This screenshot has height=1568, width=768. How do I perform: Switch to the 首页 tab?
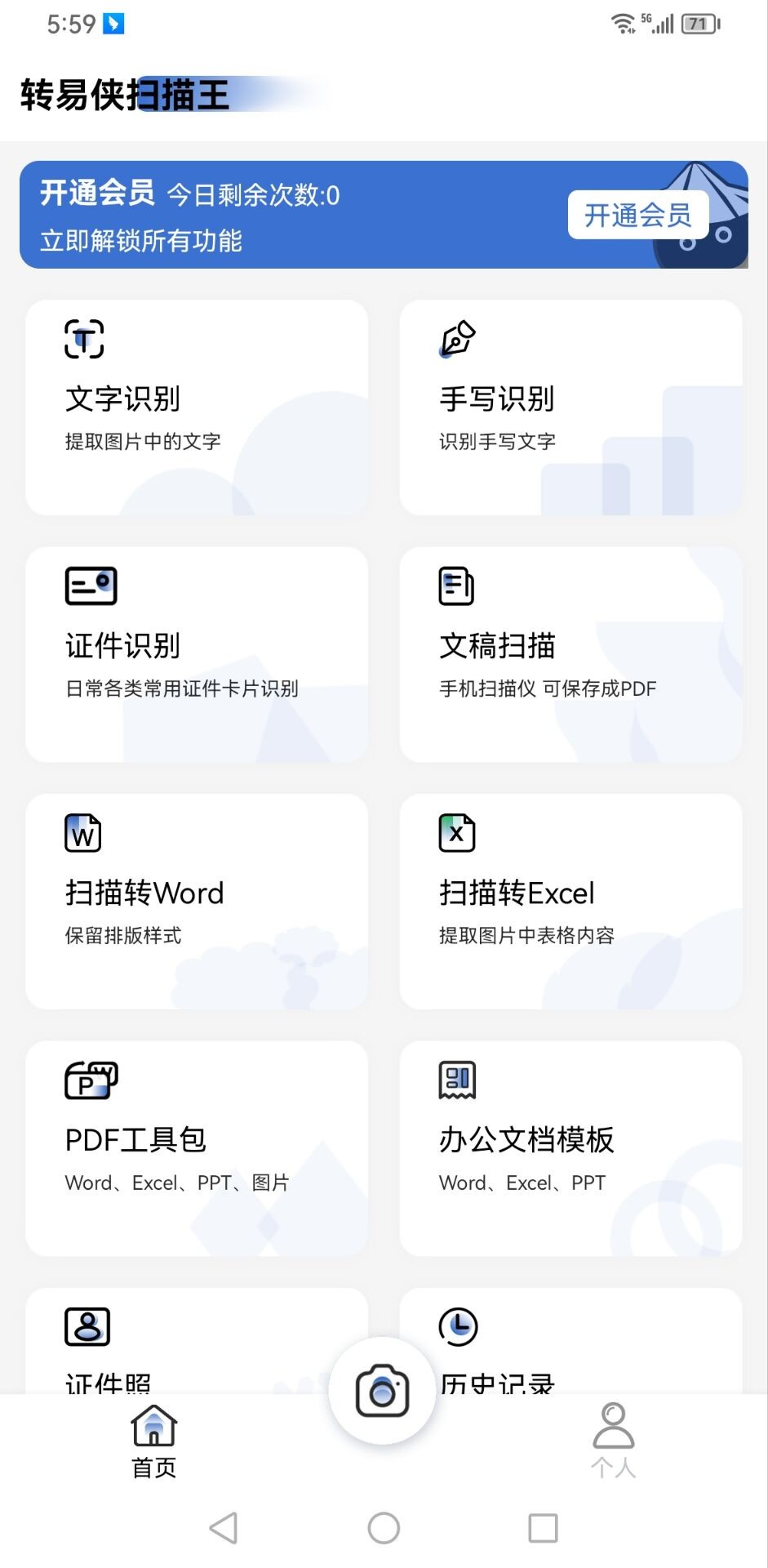pyautogui.click(x=153, y=1442)
